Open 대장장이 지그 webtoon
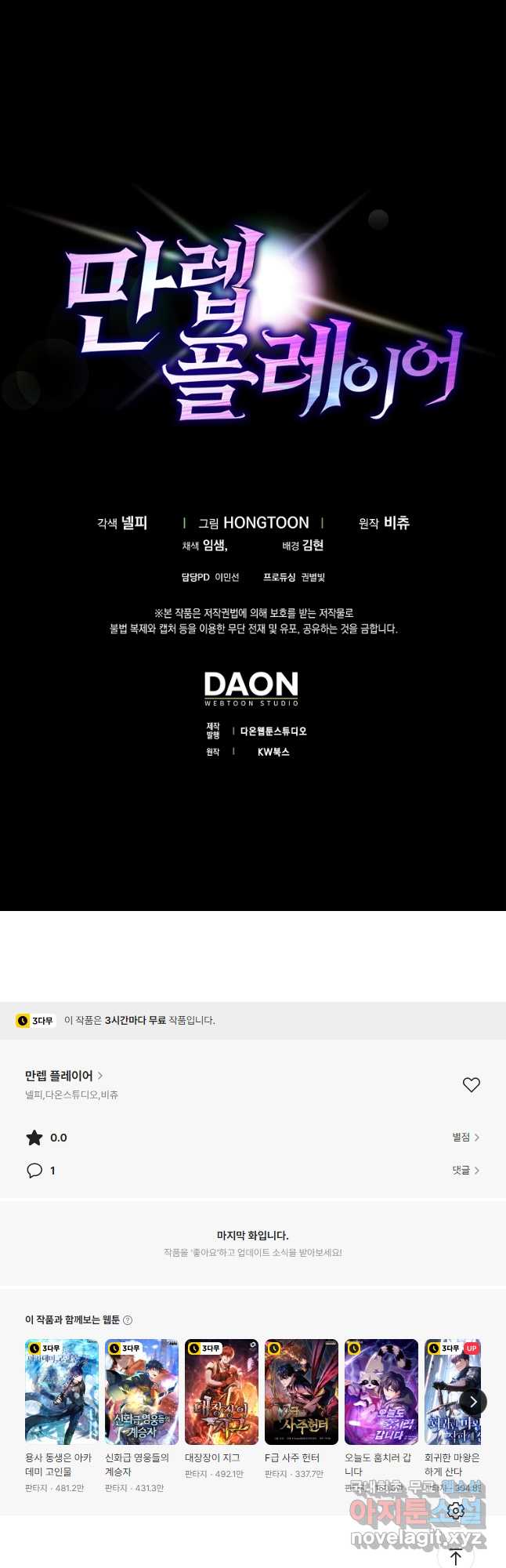 (222, 1392)
